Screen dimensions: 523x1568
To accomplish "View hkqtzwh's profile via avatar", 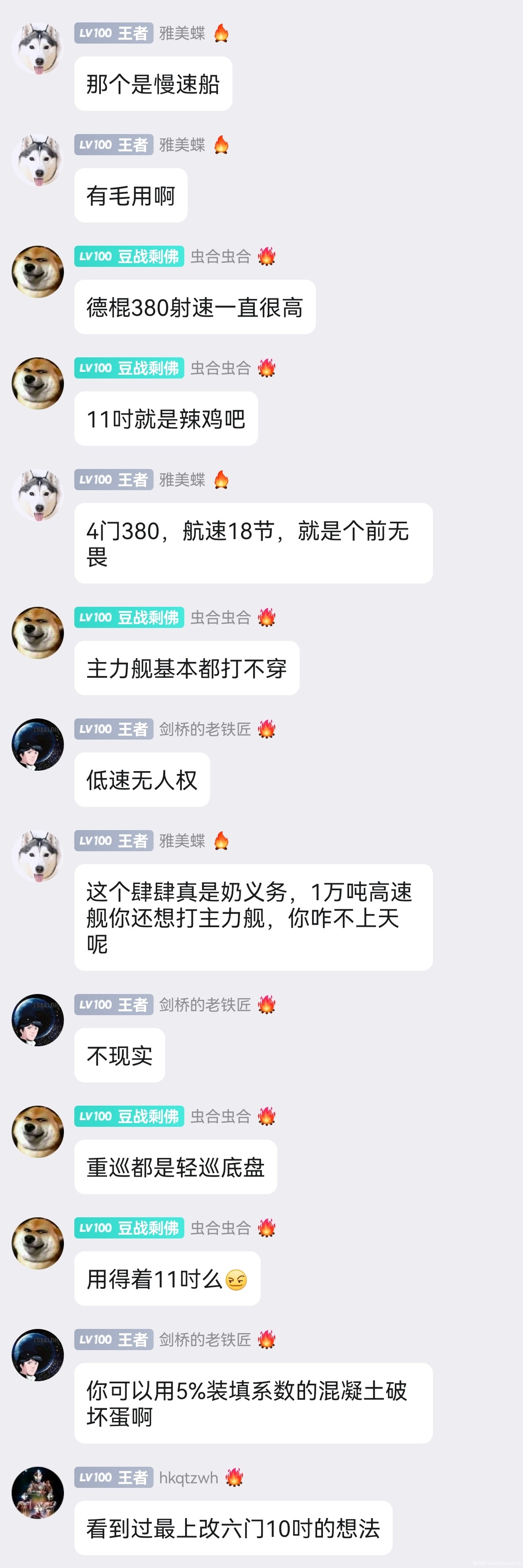I will 38,1492.
